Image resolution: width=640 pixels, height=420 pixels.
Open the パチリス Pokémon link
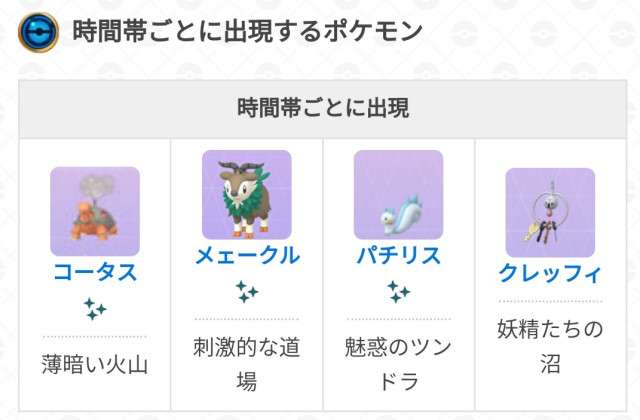398,255
